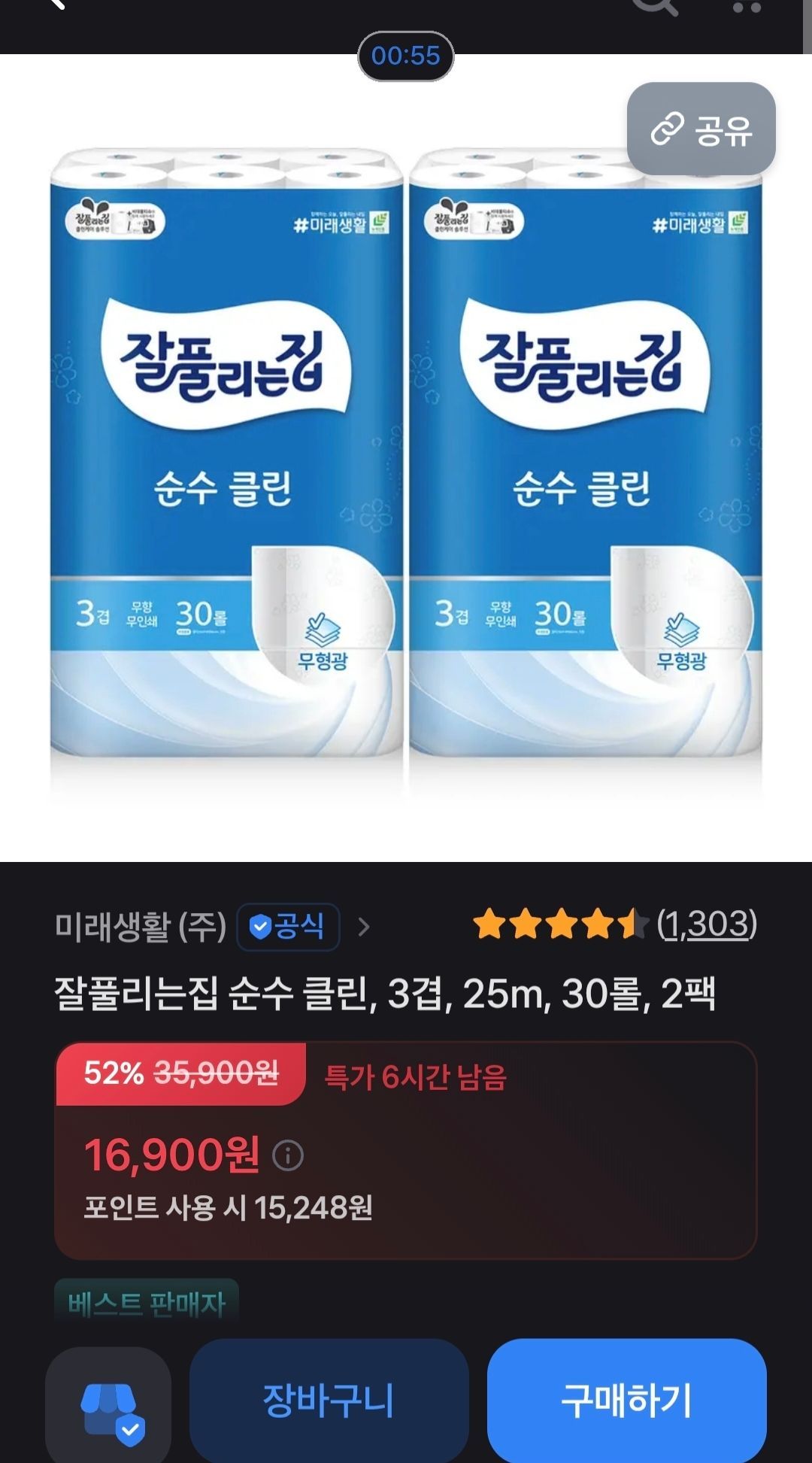Open the store icon beside 장바구니
The image size is (812, 1463).
click(x=108, y=1405)
